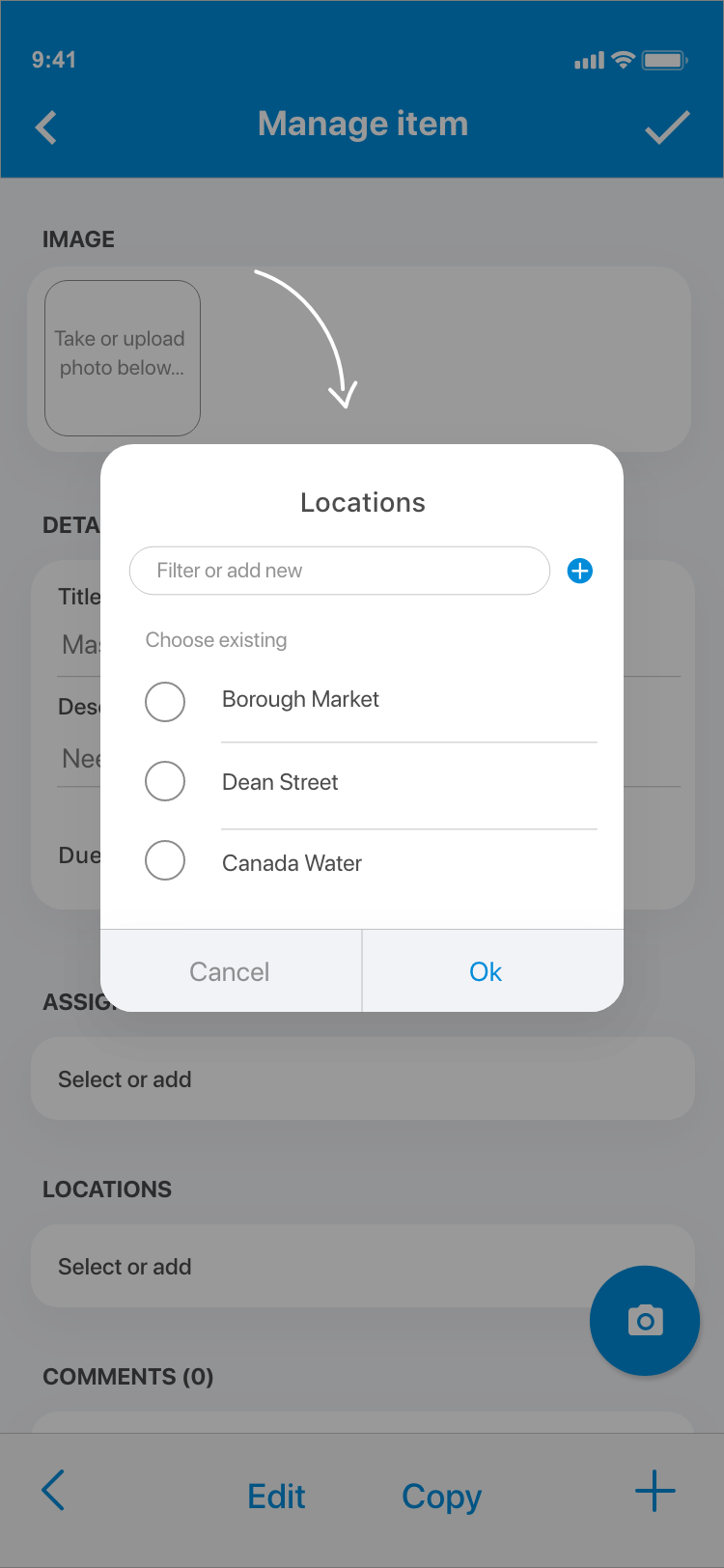This screenshot has height=1568, width=724.
Task: Select the Borough Market location
Action: coord(165,701)
